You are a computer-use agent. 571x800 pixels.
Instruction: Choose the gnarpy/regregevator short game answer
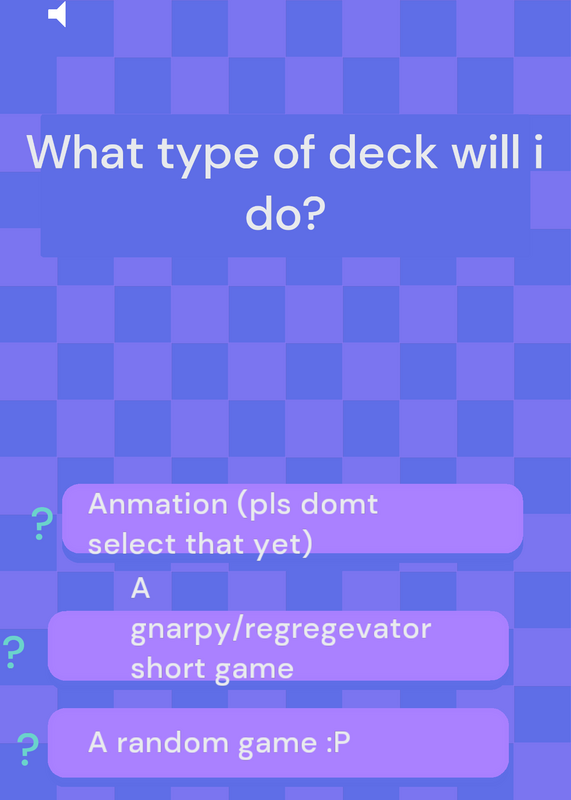pyautogui.click(x=278, y=645)
